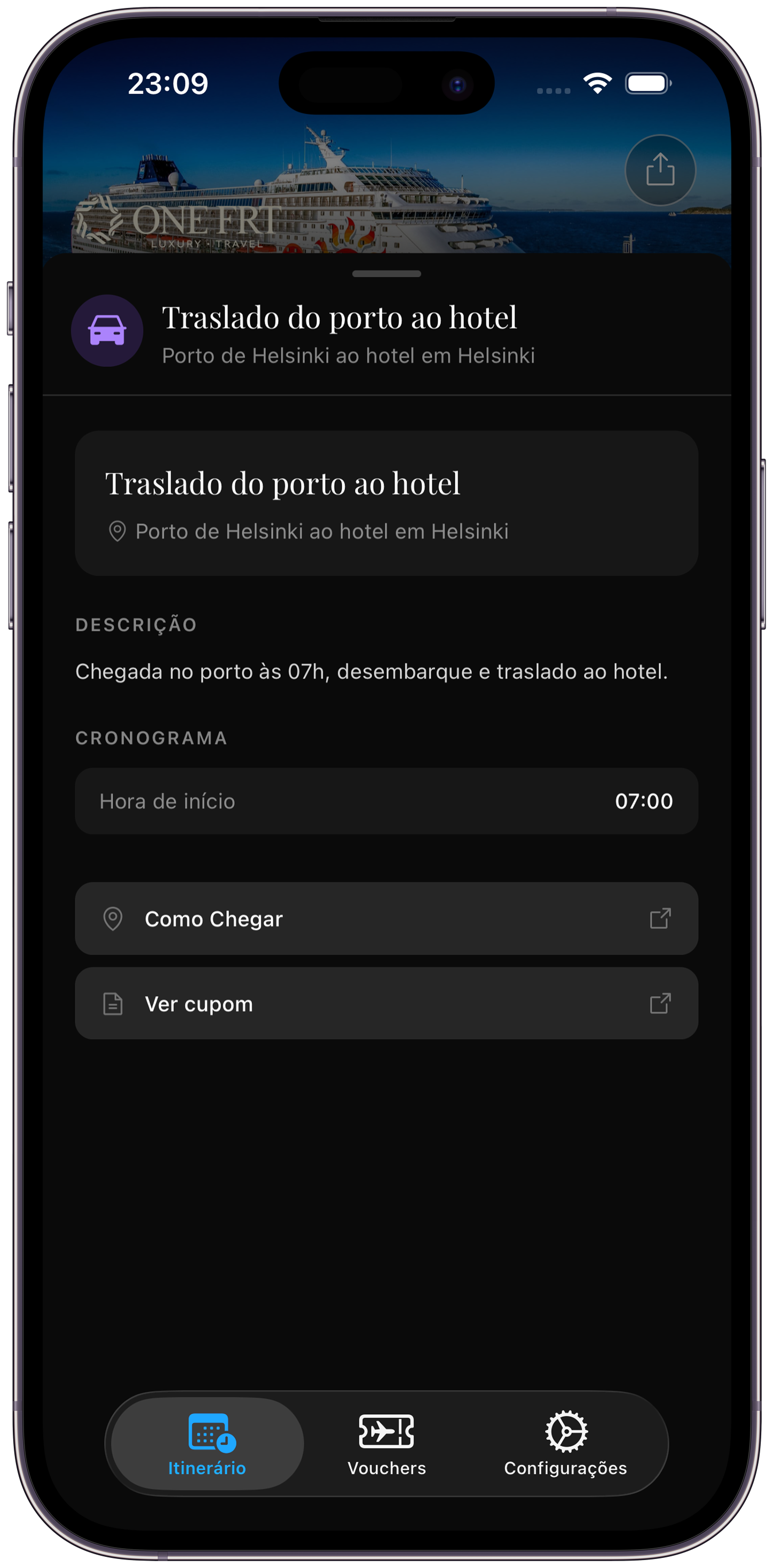Open Como Chegar directions

pyautogui.click(x=386, y=918)
